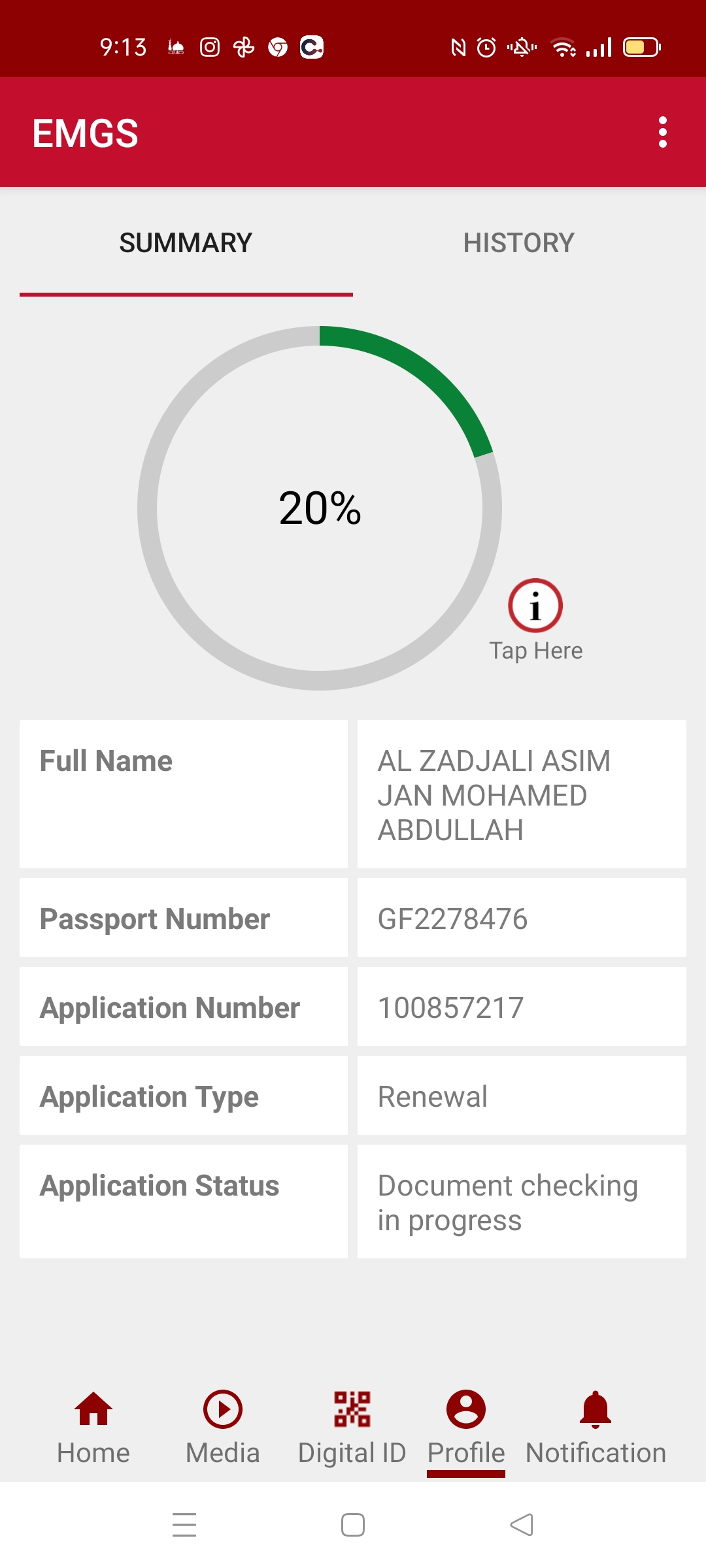Tap the system back button

522,1526
